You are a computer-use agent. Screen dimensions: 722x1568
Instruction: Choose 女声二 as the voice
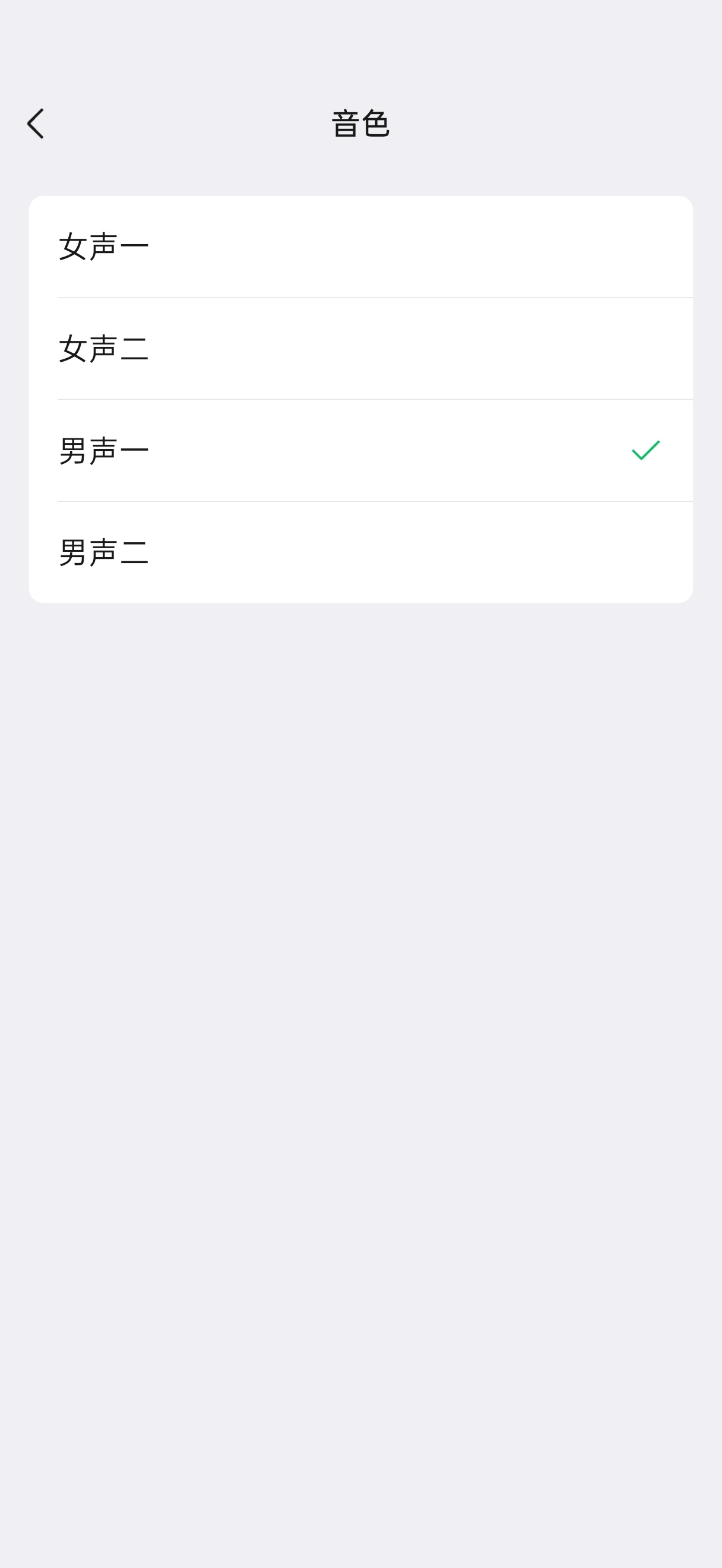point(360,349)
